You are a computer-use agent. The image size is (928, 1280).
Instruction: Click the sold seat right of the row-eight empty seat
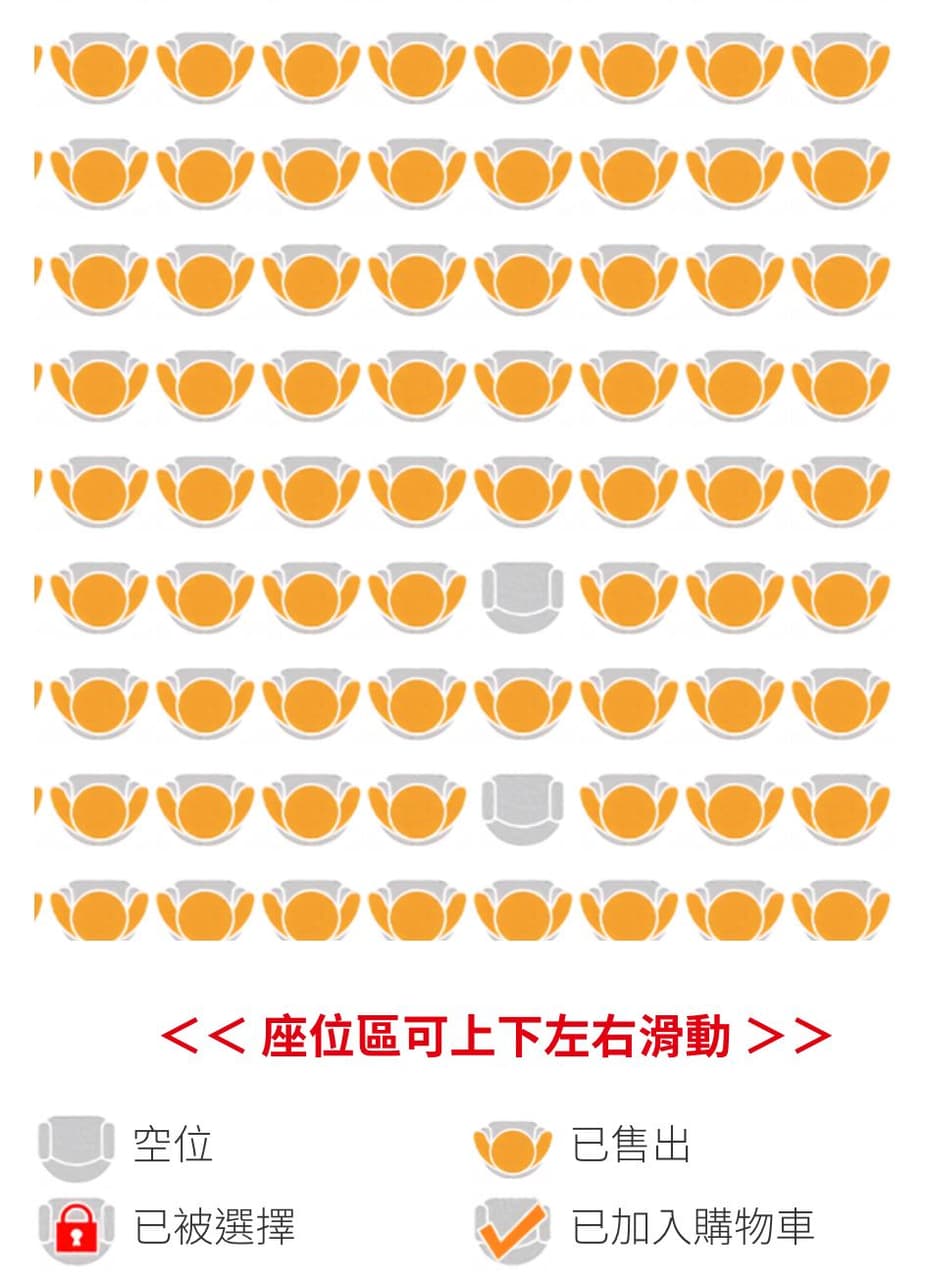click(630, 805)
